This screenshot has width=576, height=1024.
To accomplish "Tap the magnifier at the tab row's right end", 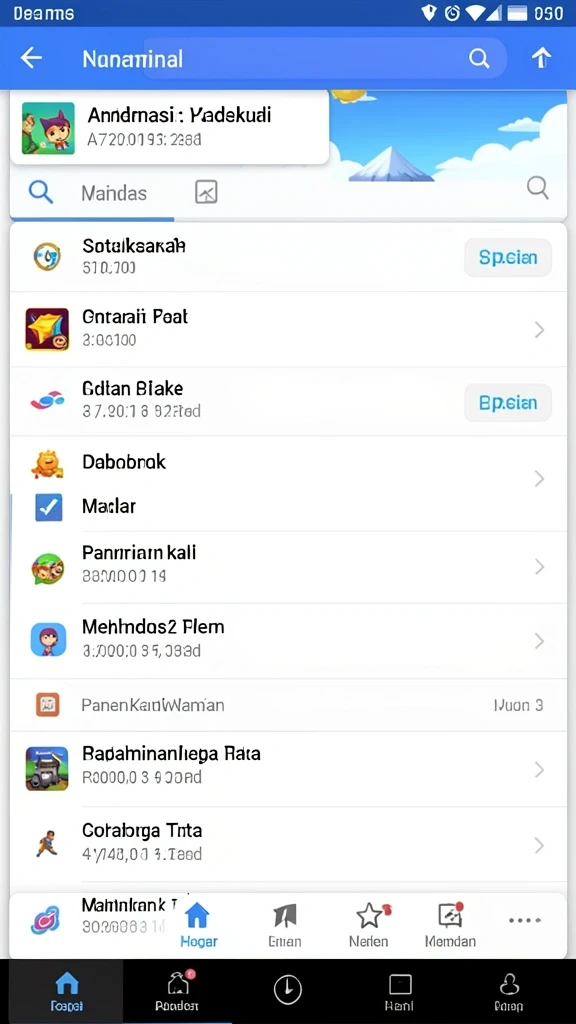I will click(x=537, y=188).
